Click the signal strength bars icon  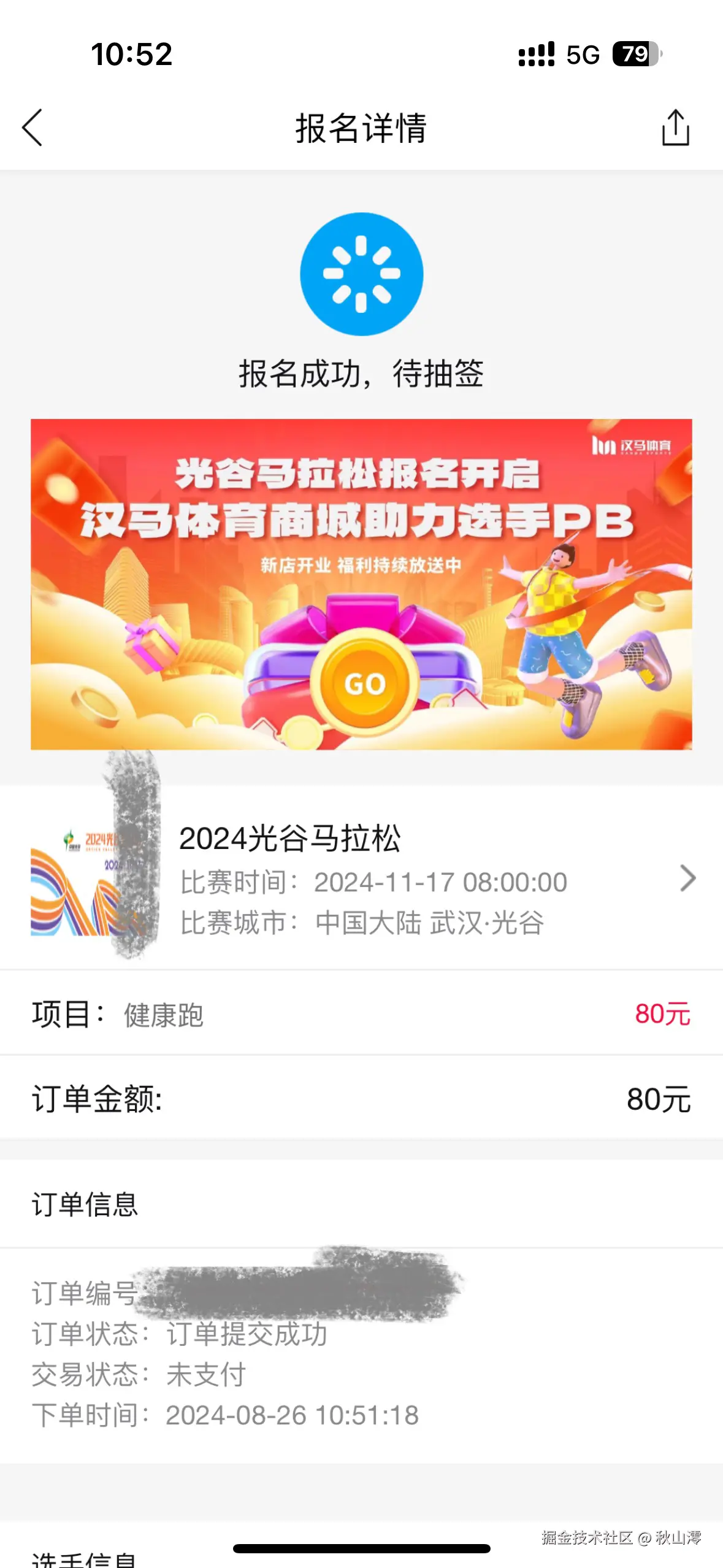536,56
